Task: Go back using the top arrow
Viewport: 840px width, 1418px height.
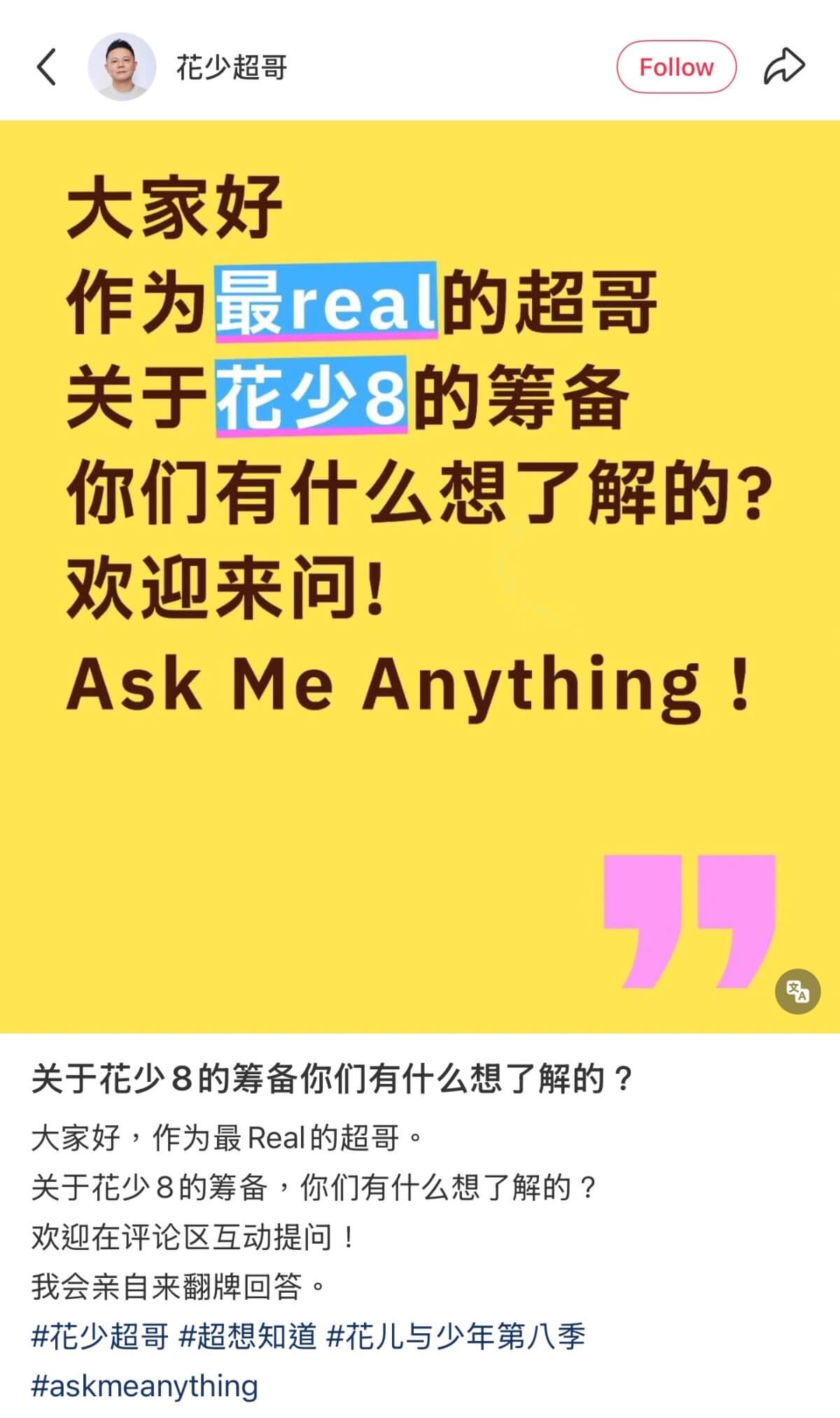Action: (x=46, y=67)
